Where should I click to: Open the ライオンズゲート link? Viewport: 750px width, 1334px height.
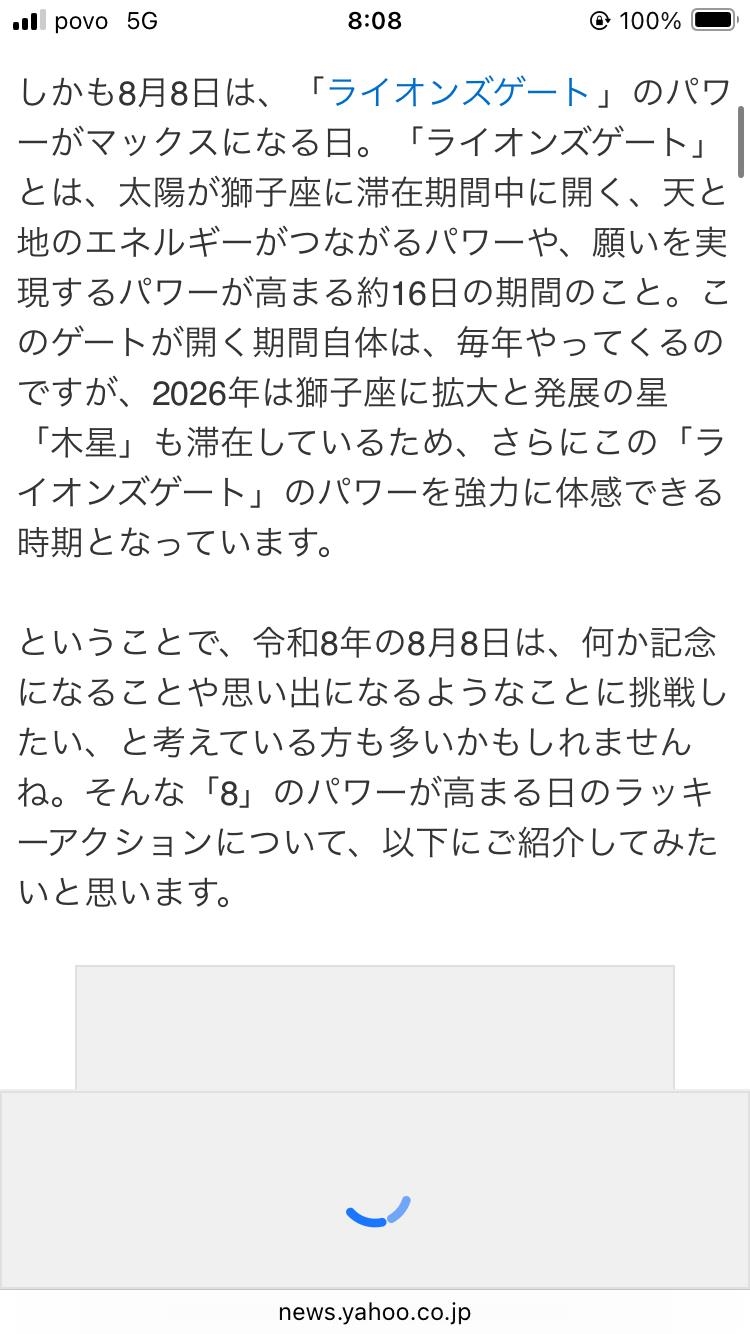[458, 93]
